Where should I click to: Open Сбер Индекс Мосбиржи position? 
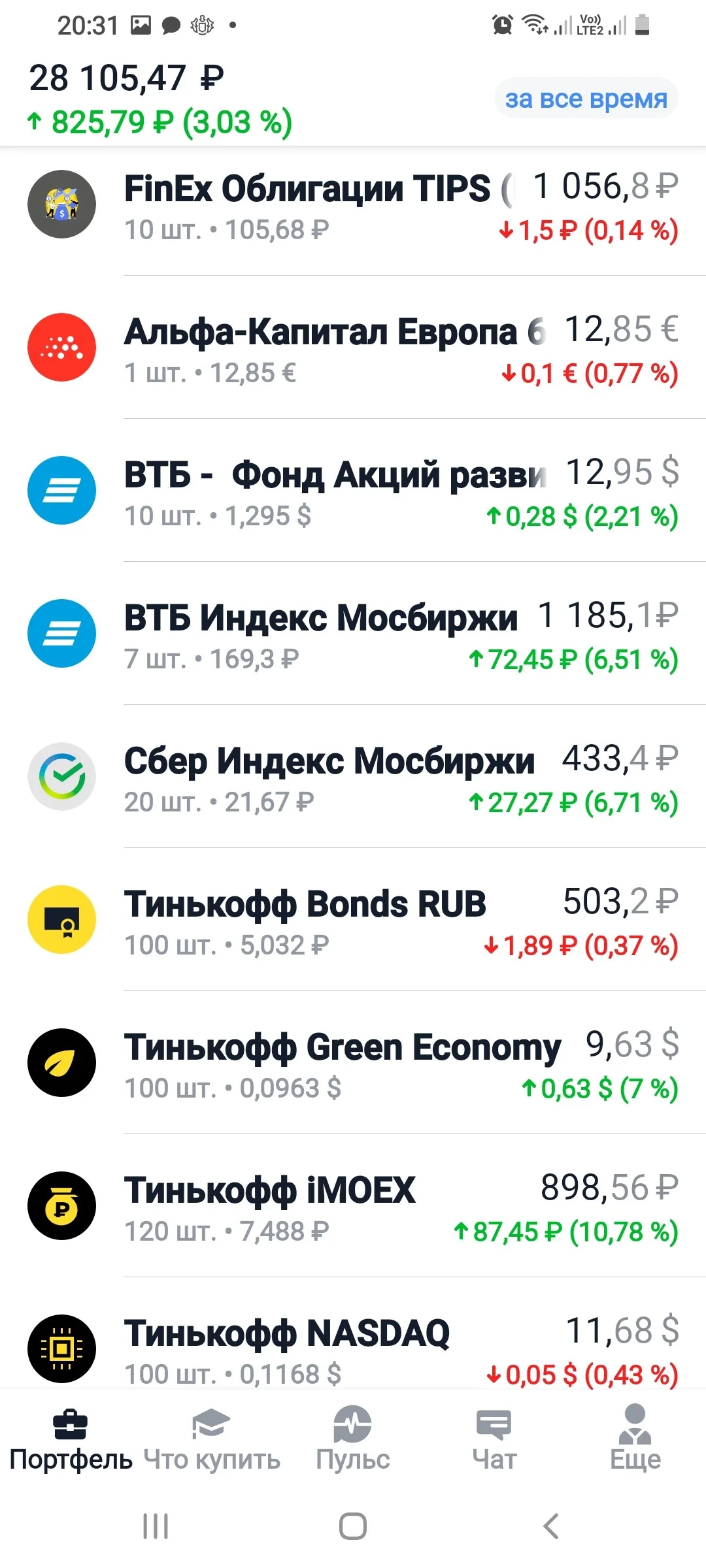tap(353, 777)
